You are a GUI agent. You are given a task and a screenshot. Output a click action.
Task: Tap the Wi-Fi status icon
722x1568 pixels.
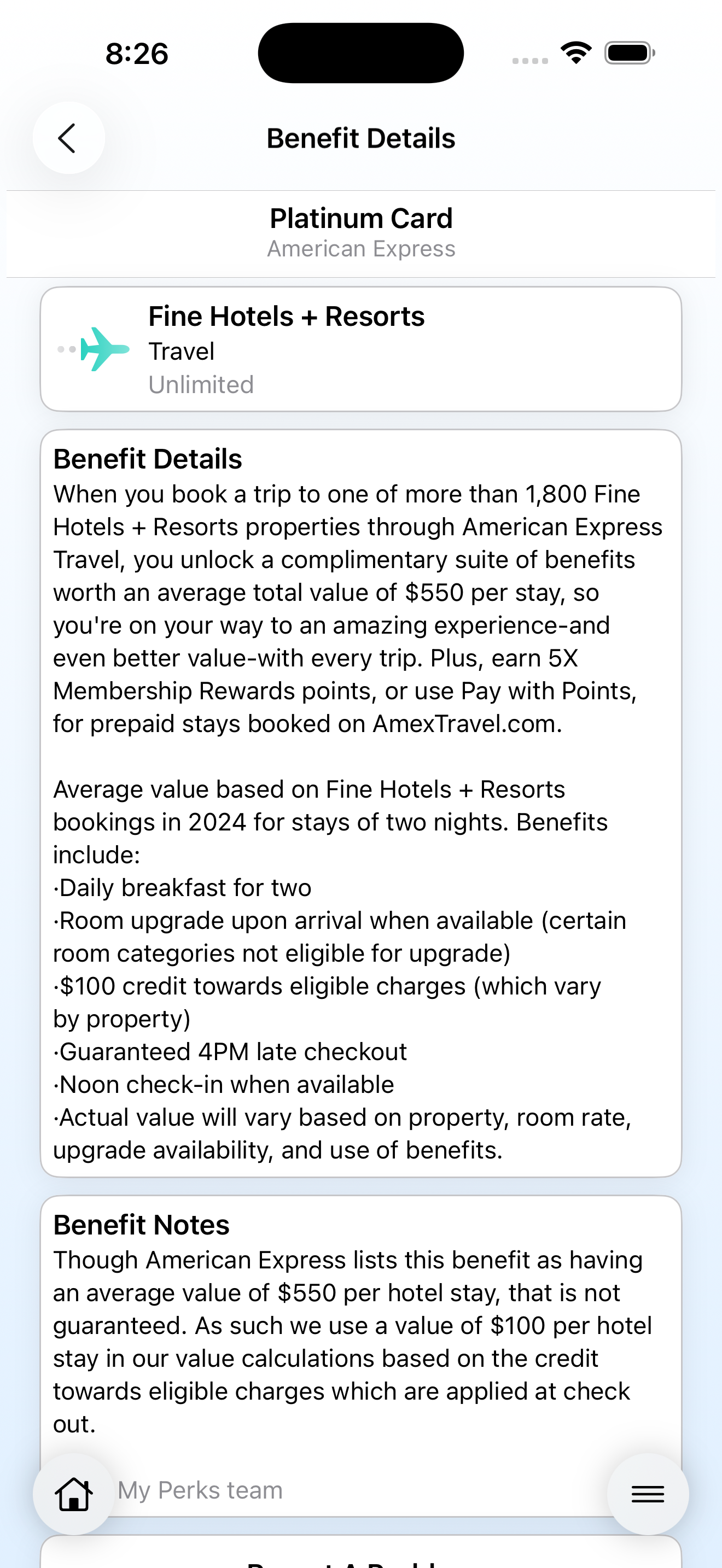click(x=575, y=52)
